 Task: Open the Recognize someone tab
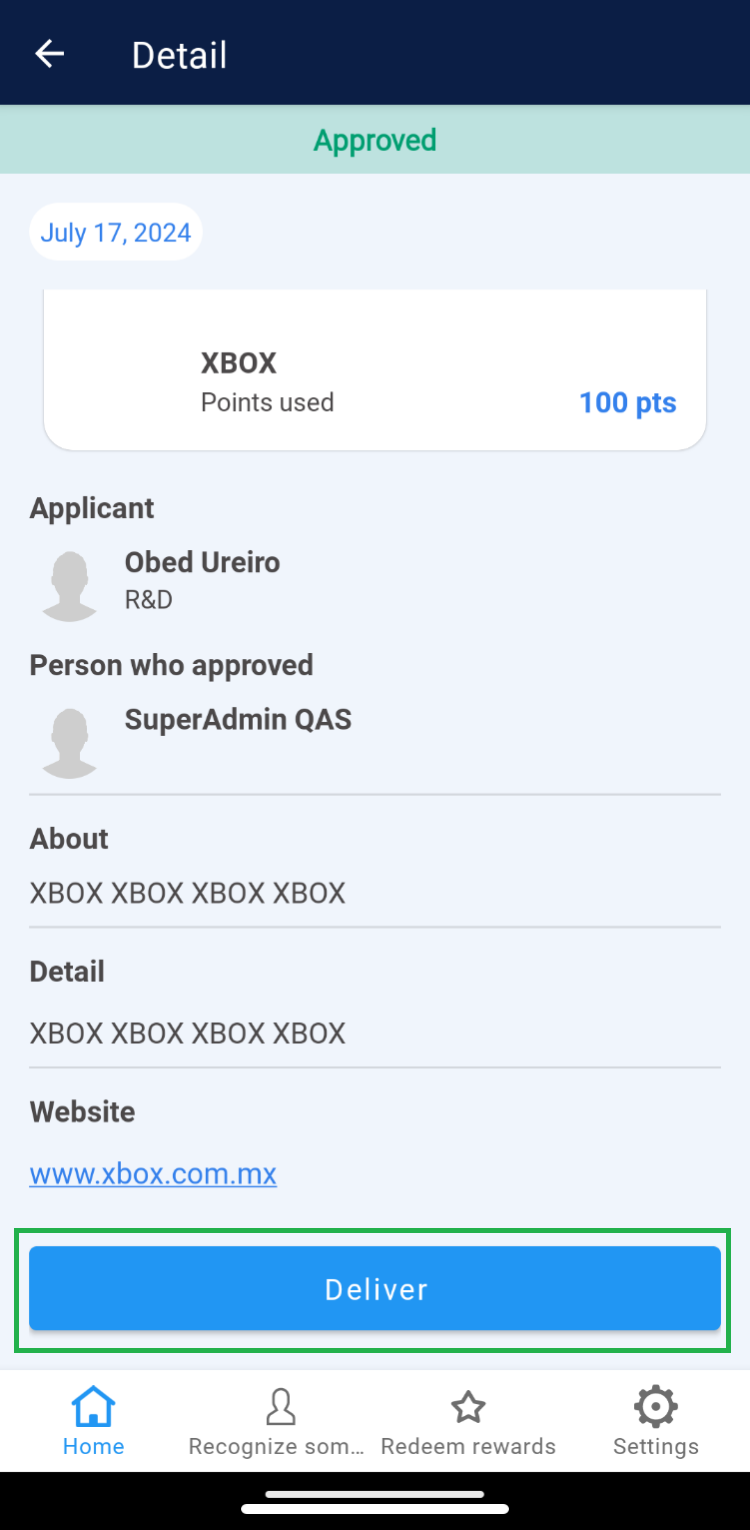pyautogui.click(x=280, y=1421)
